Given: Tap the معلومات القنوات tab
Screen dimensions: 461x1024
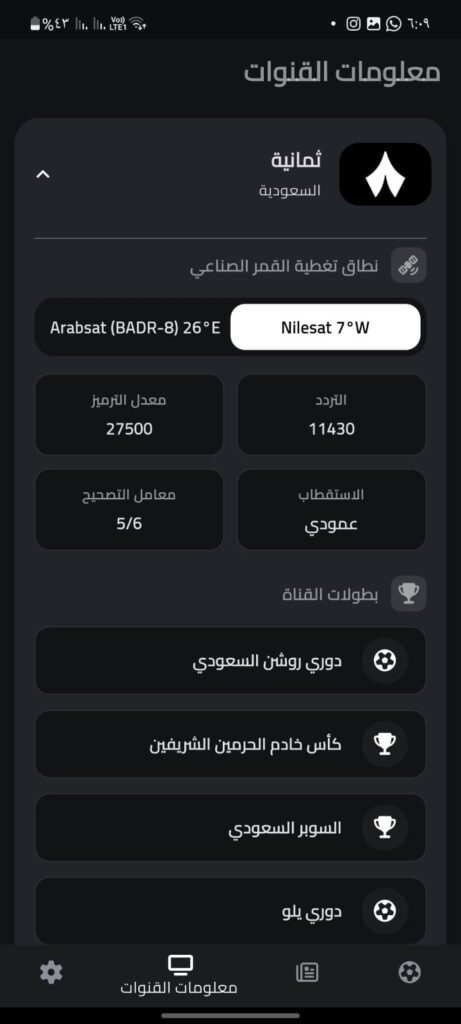Looking at the screenshot, I should coord(179,975).
